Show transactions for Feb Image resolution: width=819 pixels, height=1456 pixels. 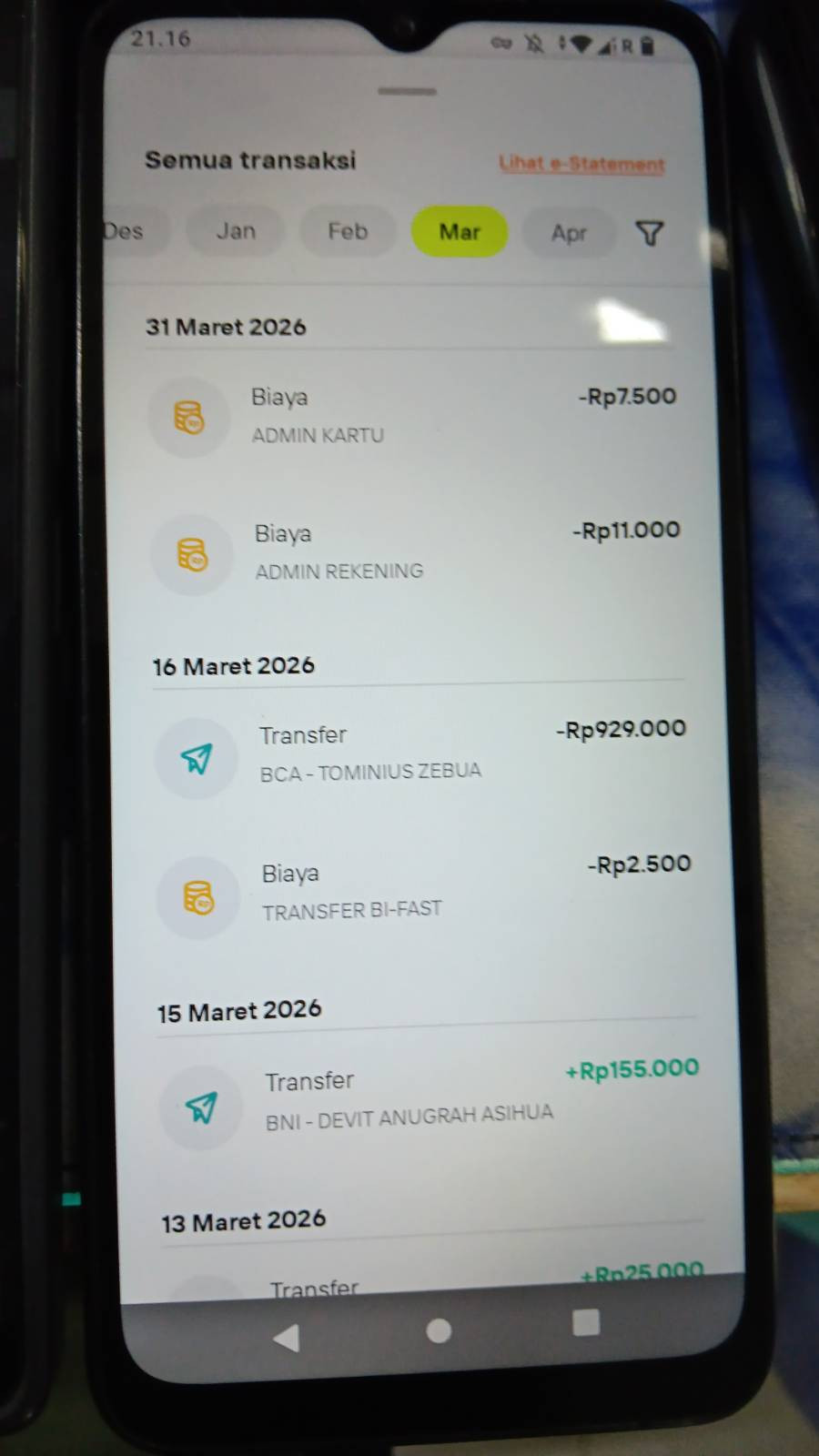(348, 231)
